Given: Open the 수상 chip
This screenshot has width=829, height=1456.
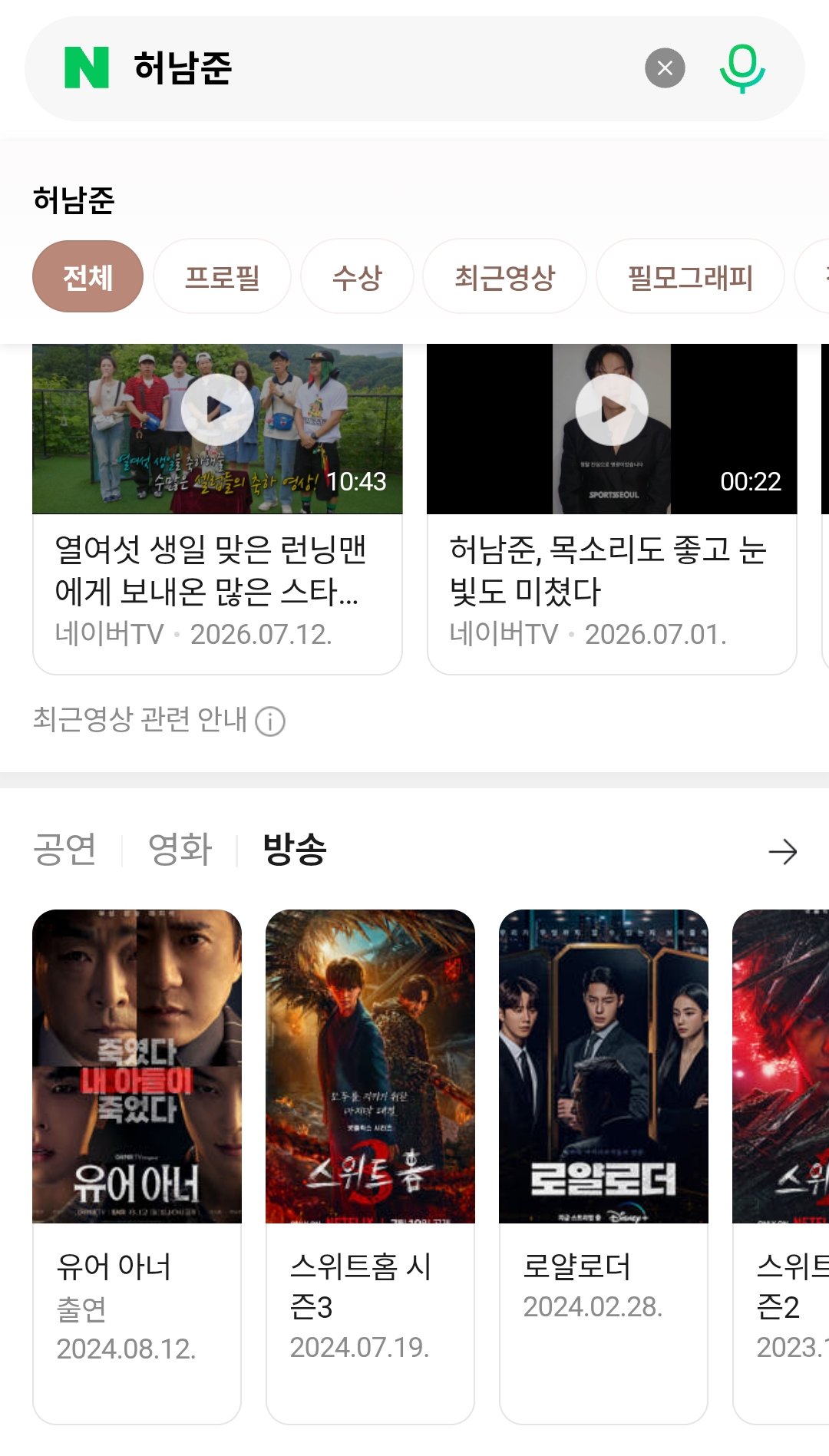Looking at the screenshot, I should click(x=357, y=276).
